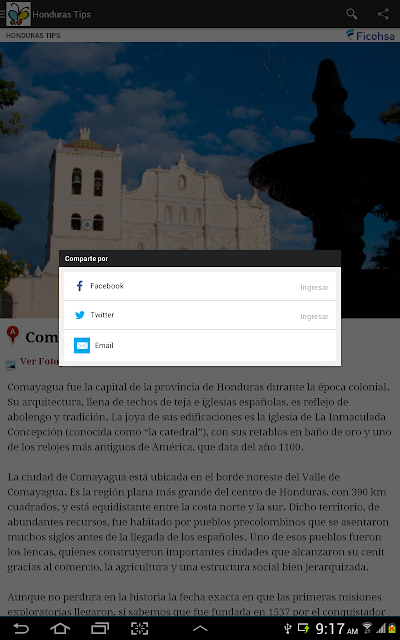
Task: Go to the home screen
Action: tap(60, 628)
